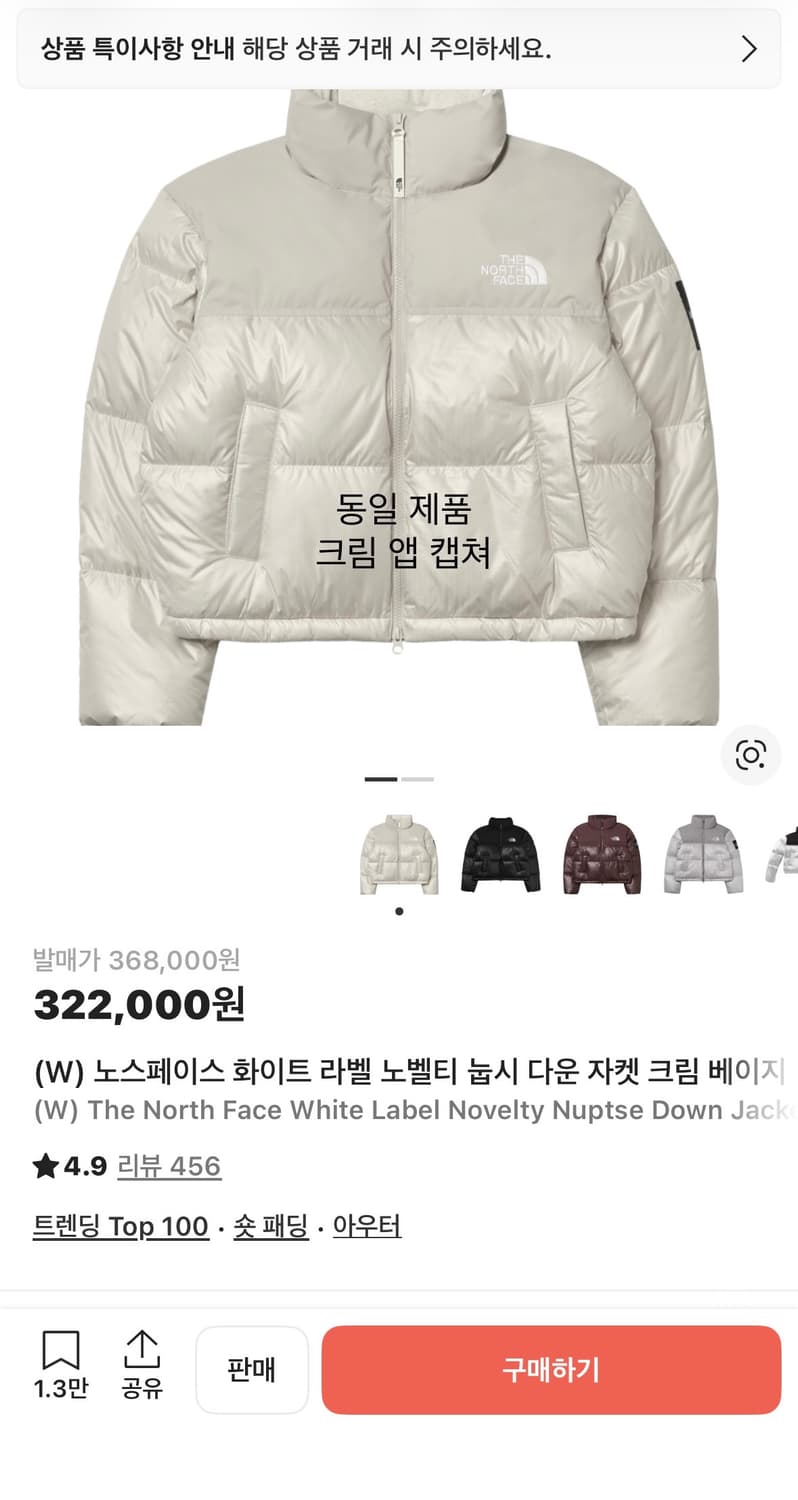Open the 리뷰 456 reviews page
Image resolution: width=798 pixels, height=1500 pixels.
pos(169,1166)
